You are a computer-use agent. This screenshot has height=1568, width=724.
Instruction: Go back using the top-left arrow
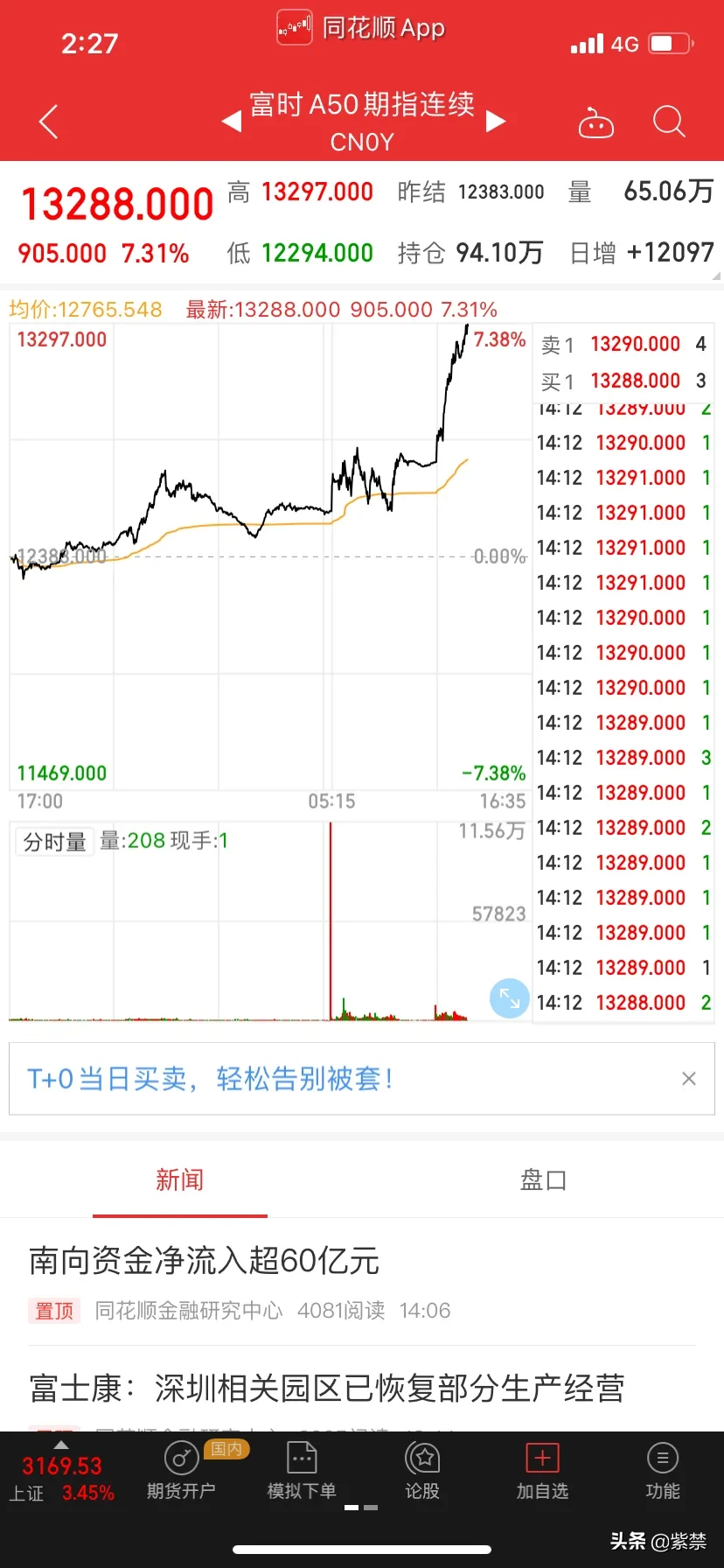coord(49,122)
